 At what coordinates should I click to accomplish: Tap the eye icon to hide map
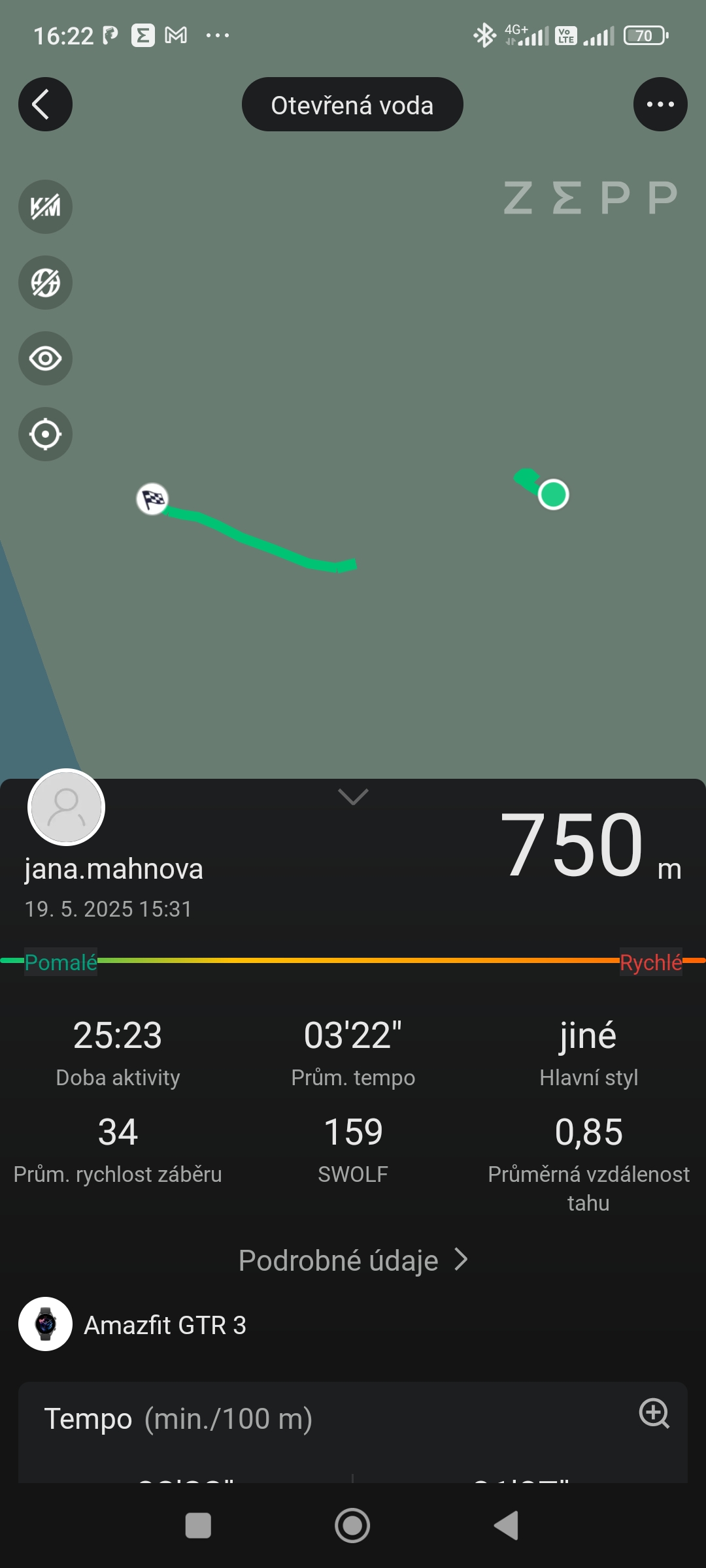[45, 359]
